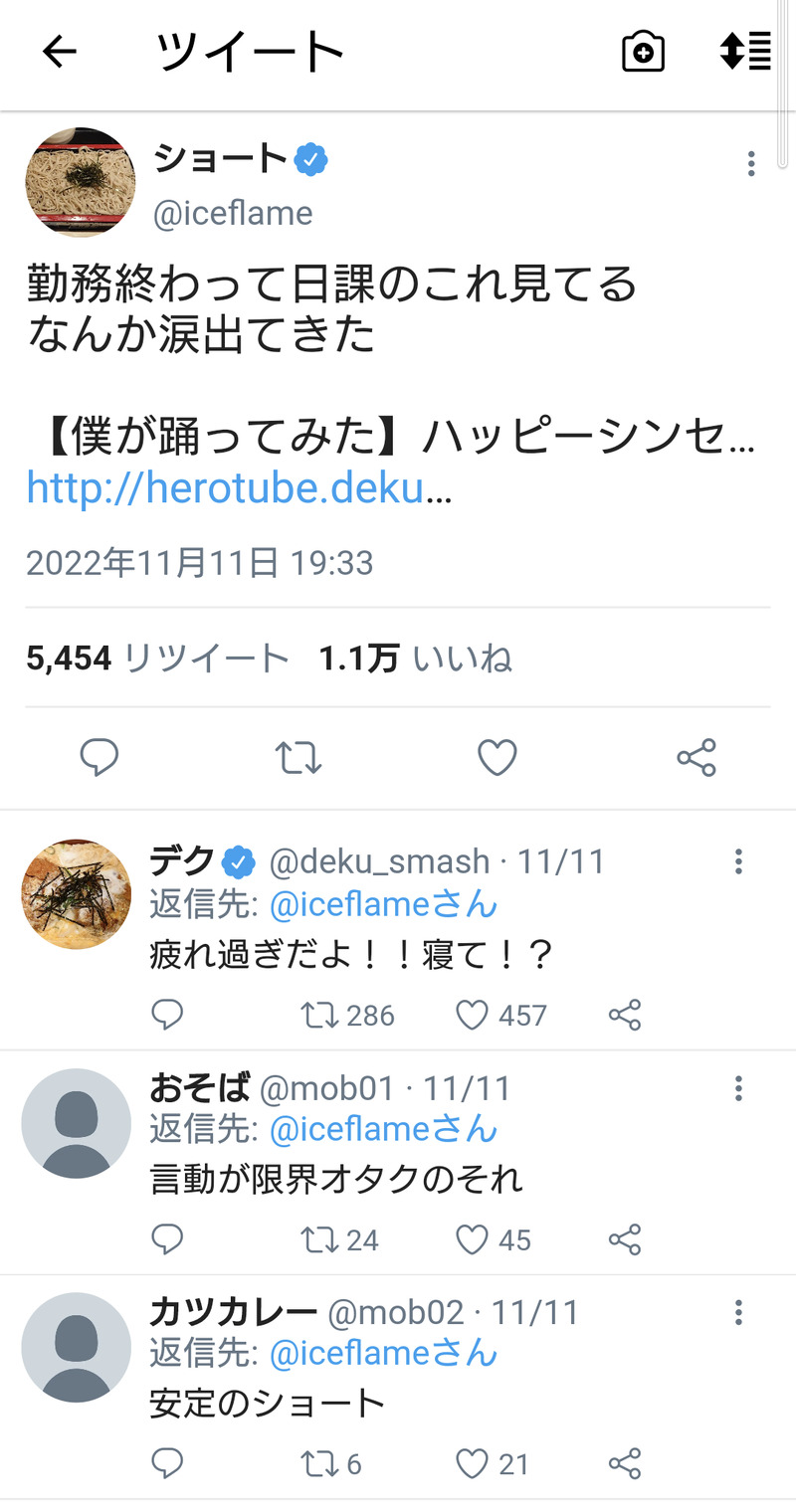Like ショート's main tweet
This screenshot has height=1512, width=796.
pos(497,758)
